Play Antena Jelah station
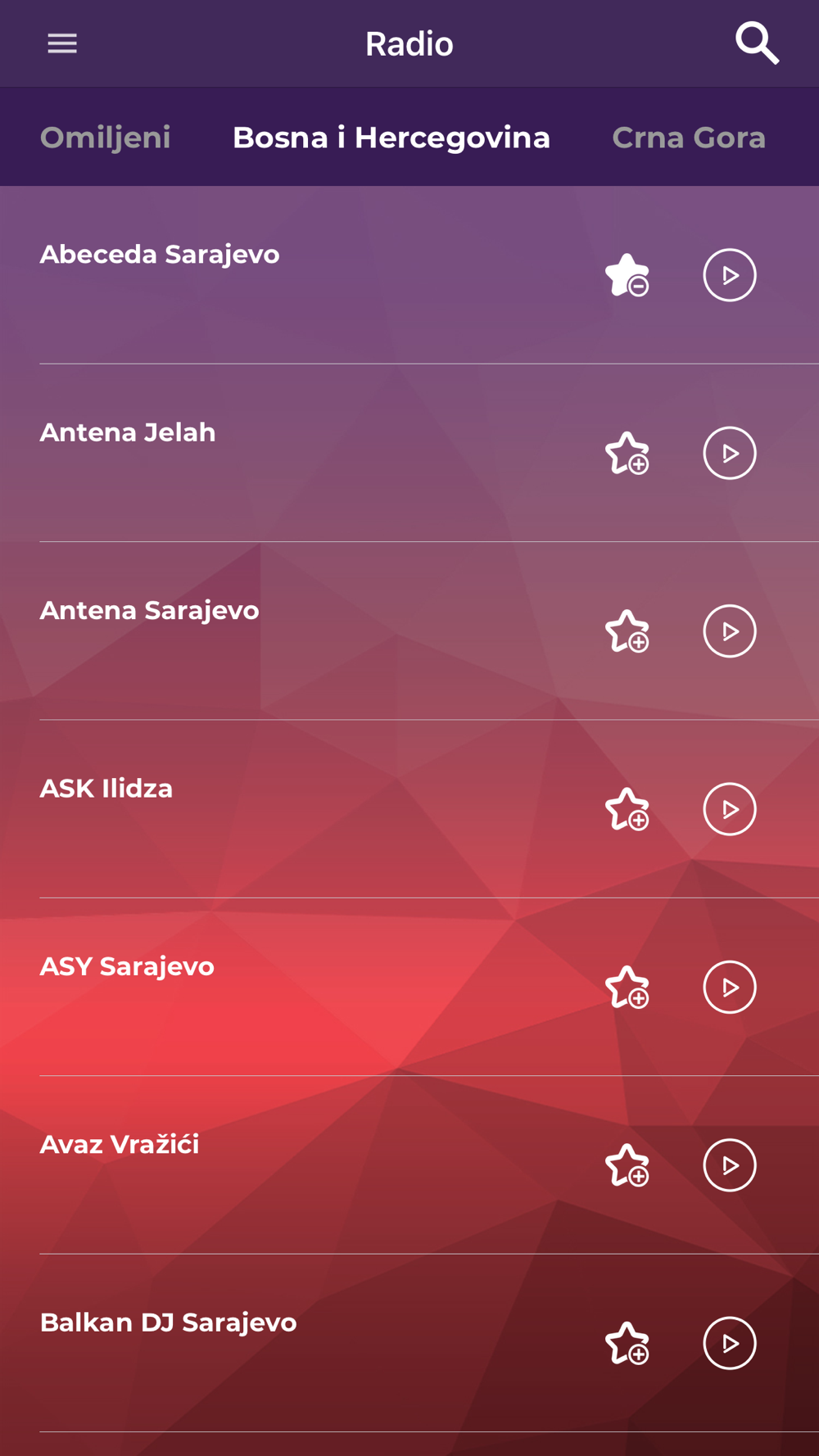The image size is (819, 1456). pyautogui.click(x=730, y=453)
